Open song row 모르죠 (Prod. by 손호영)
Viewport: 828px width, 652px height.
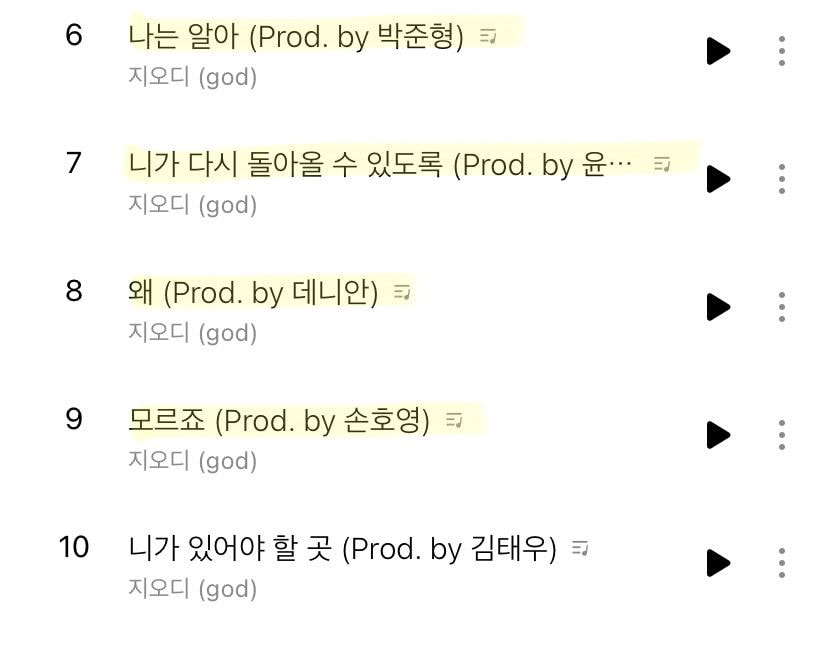pos(278,421)
